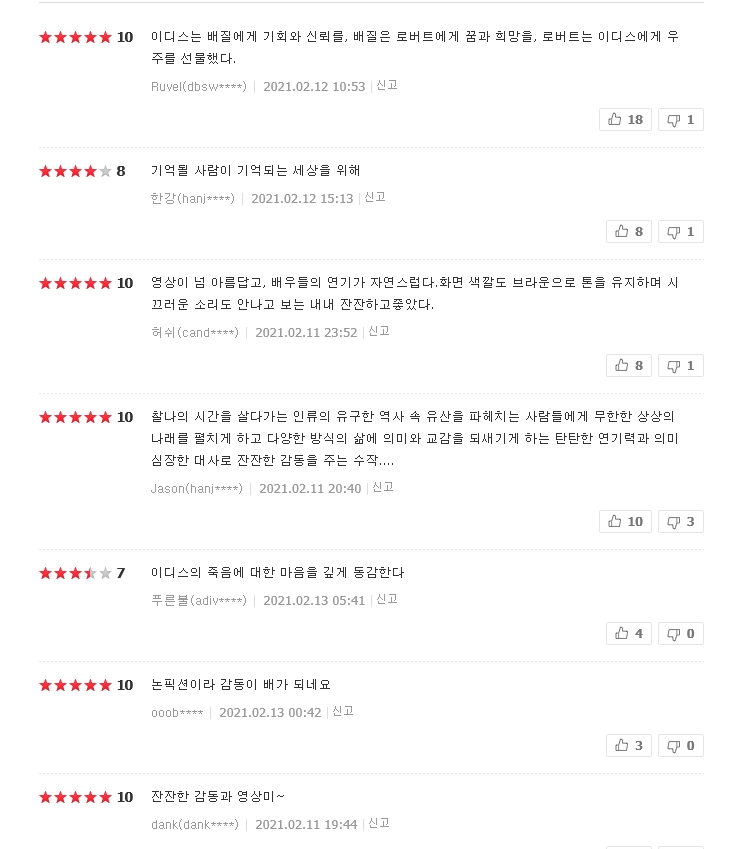Viewport: 756px width, 849px height.
Task: Report dank's review via 신고
Action: [379, 824]
